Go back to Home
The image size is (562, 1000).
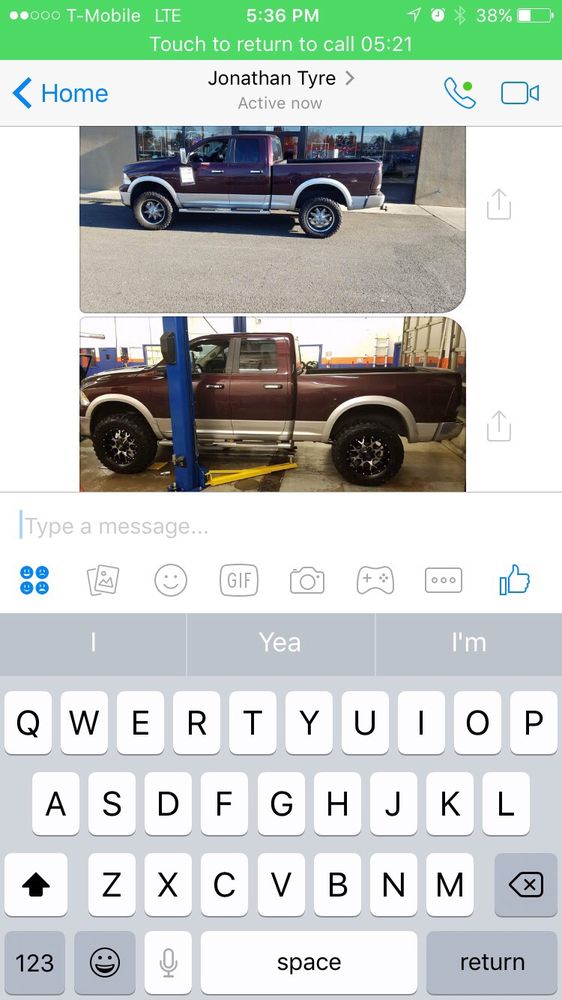[x=61, y=93]
